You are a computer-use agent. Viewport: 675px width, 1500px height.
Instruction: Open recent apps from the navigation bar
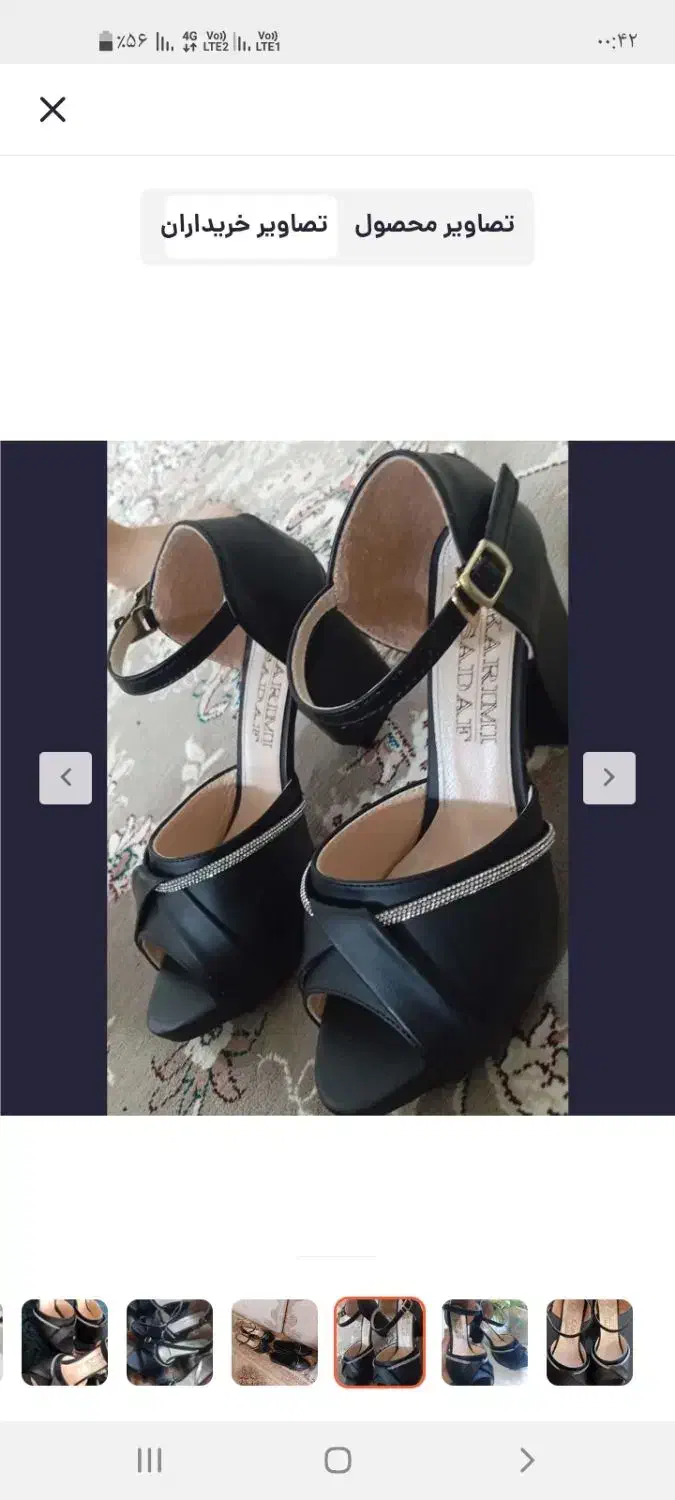click(149, 1460)
